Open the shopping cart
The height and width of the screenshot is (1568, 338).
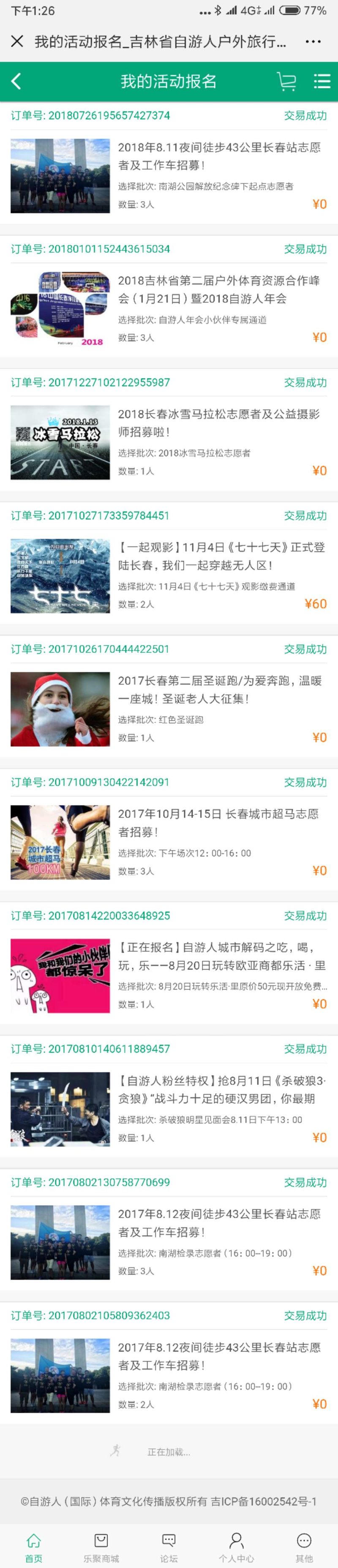286,81
